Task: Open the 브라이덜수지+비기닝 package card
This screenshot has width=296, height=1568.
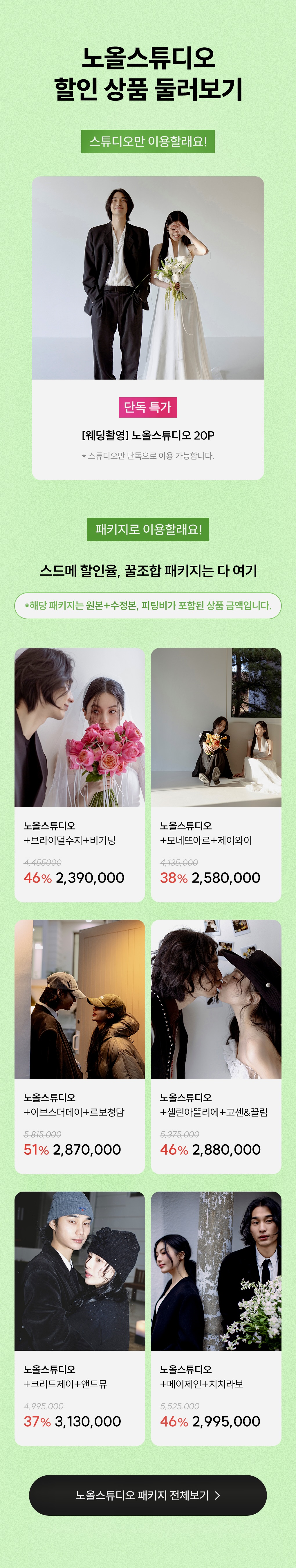Action: [80, 774]
